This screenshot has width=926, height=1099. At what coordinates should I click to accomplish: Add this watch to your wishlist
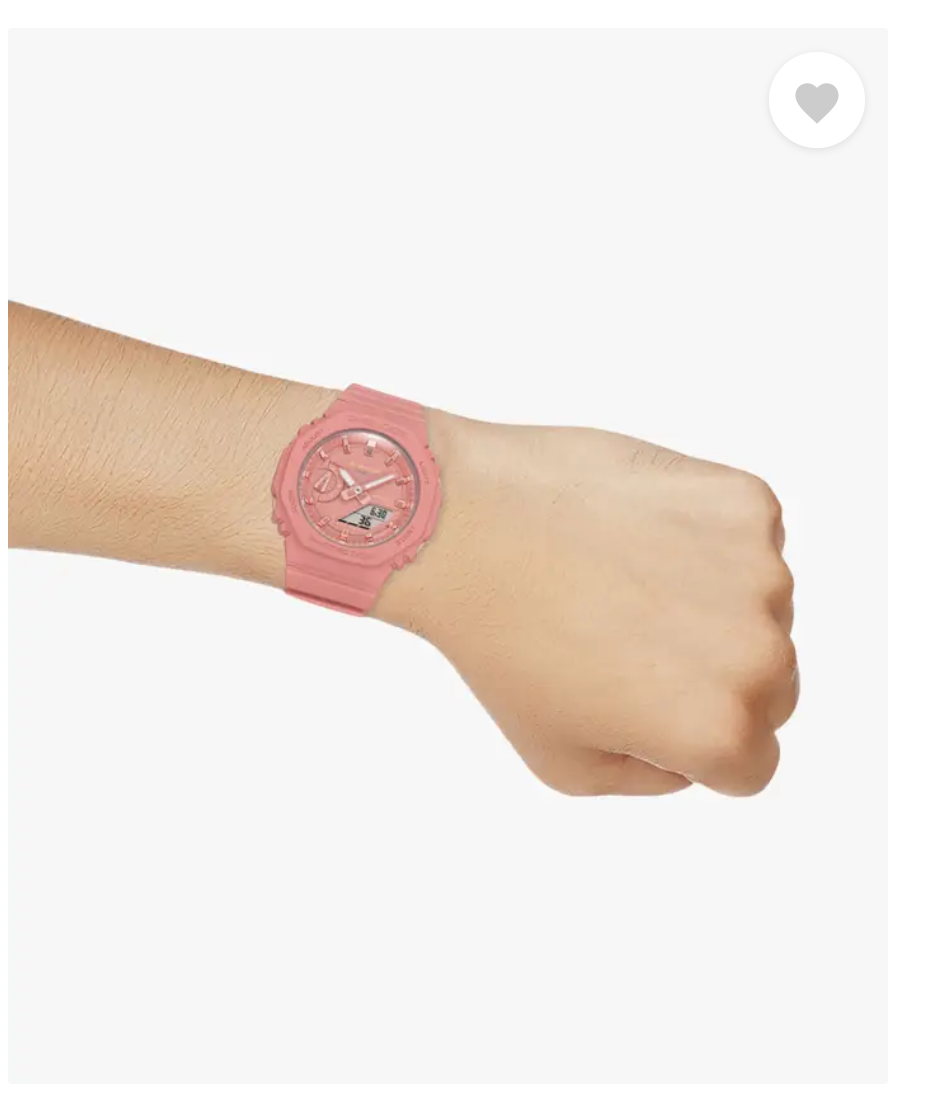point(816,101)
